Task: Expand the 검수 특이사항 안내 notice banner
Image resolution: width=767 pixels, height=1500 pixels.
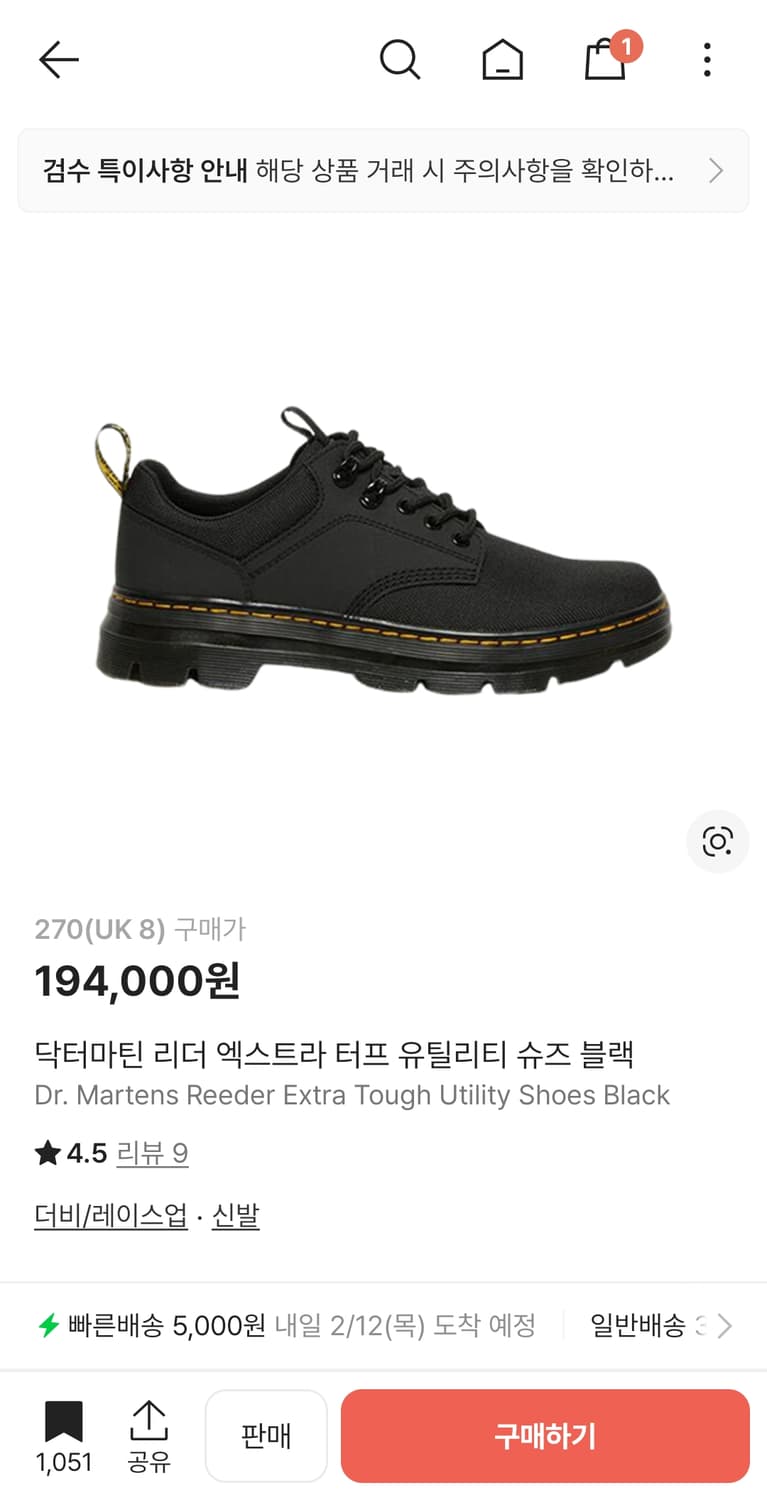Action: point(383,170)
